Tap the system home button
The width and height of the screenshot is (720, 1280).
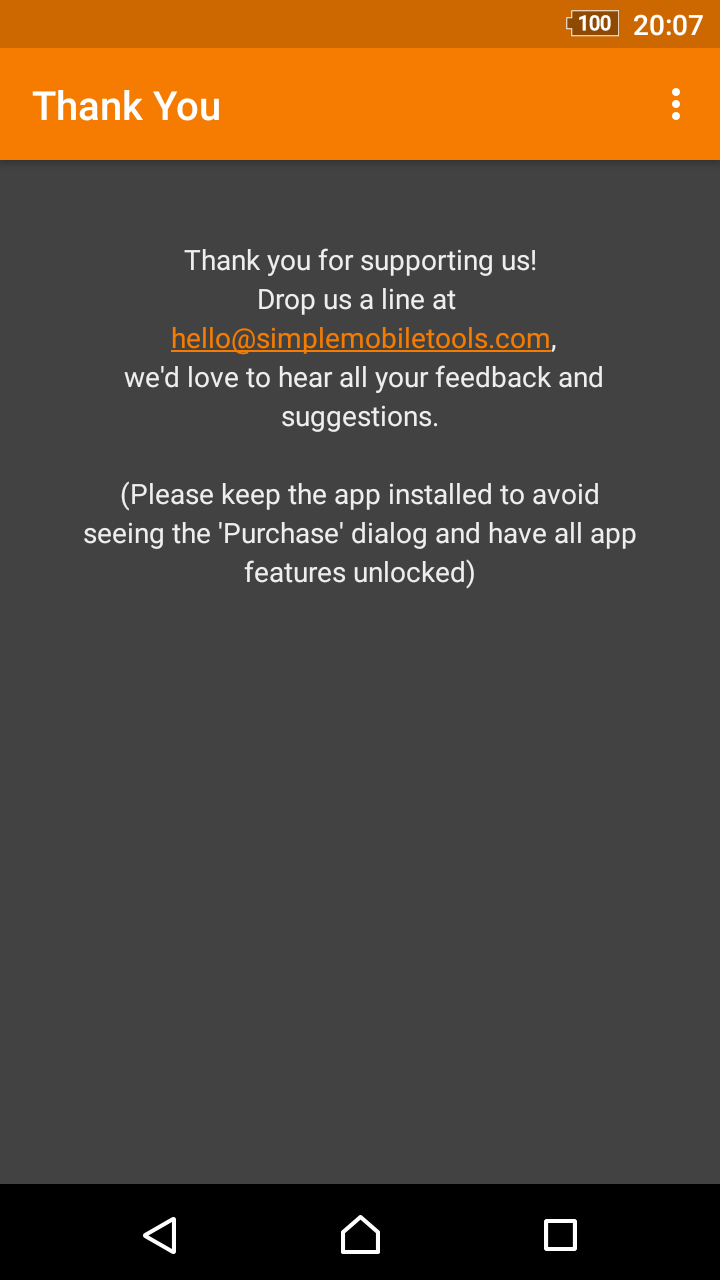[360, 1235]
